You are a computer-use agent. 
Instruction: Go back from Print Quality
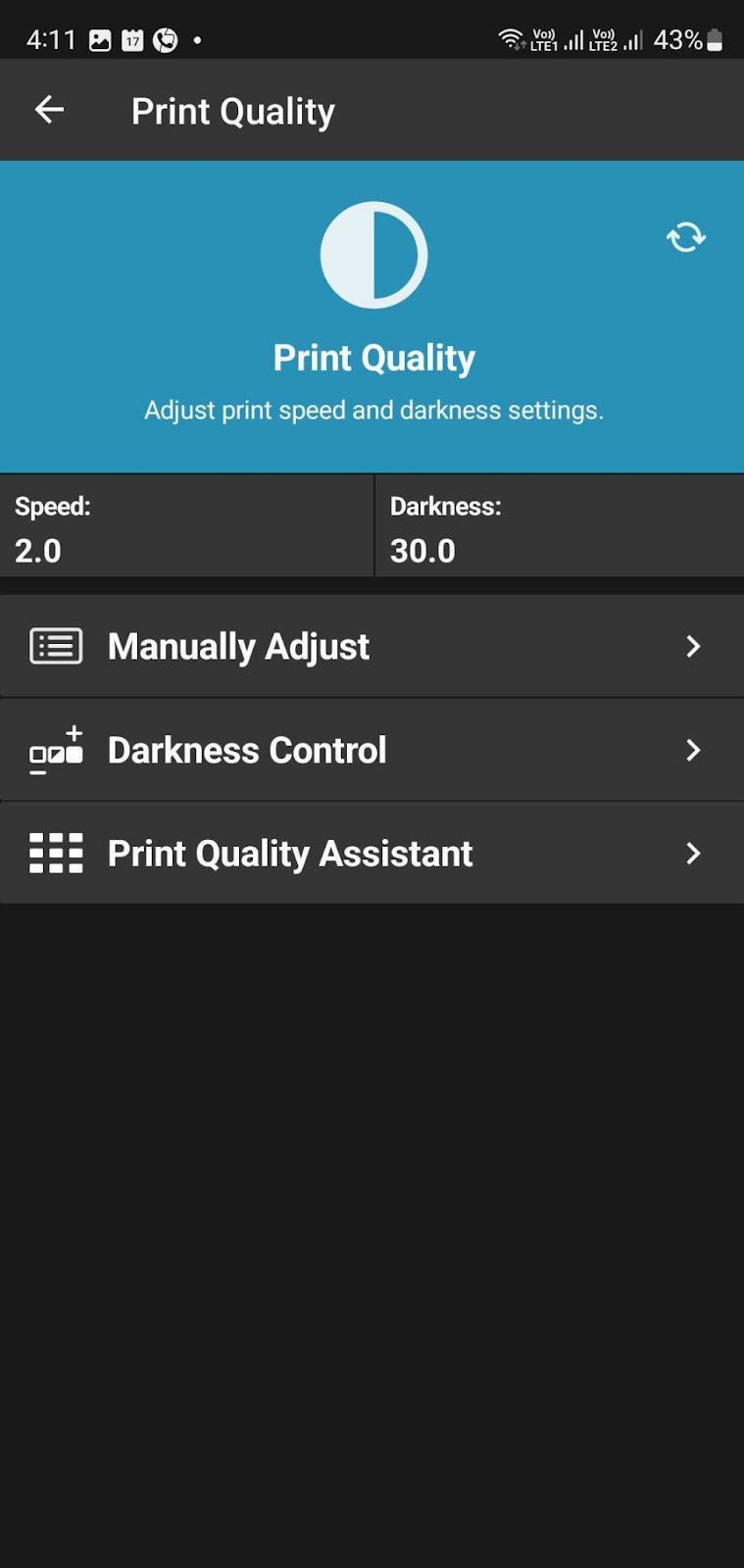(49, 110)
